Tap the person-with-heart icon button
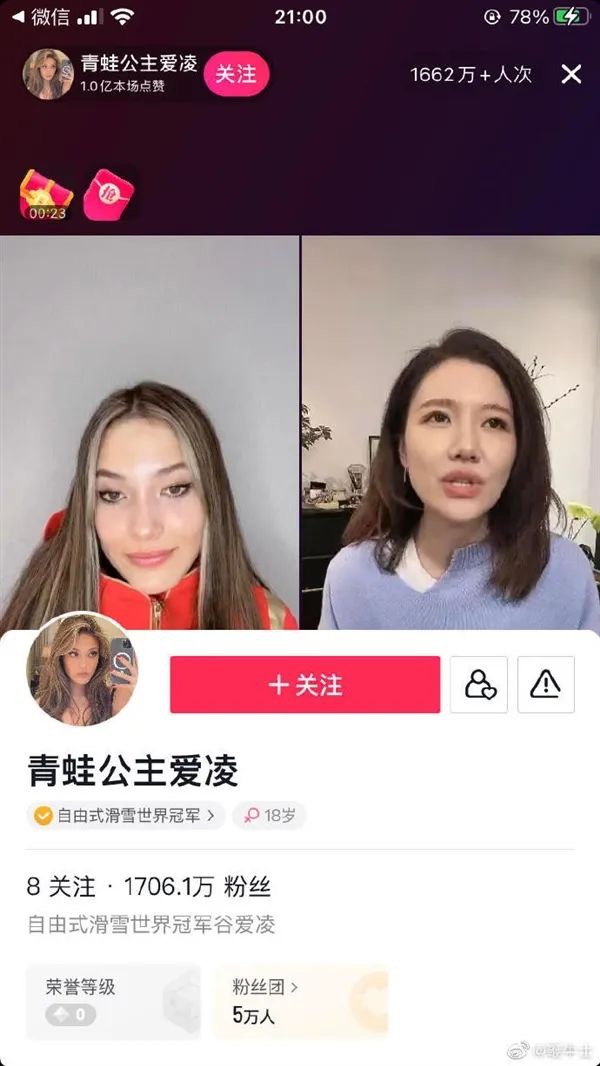 coord(479,685)
